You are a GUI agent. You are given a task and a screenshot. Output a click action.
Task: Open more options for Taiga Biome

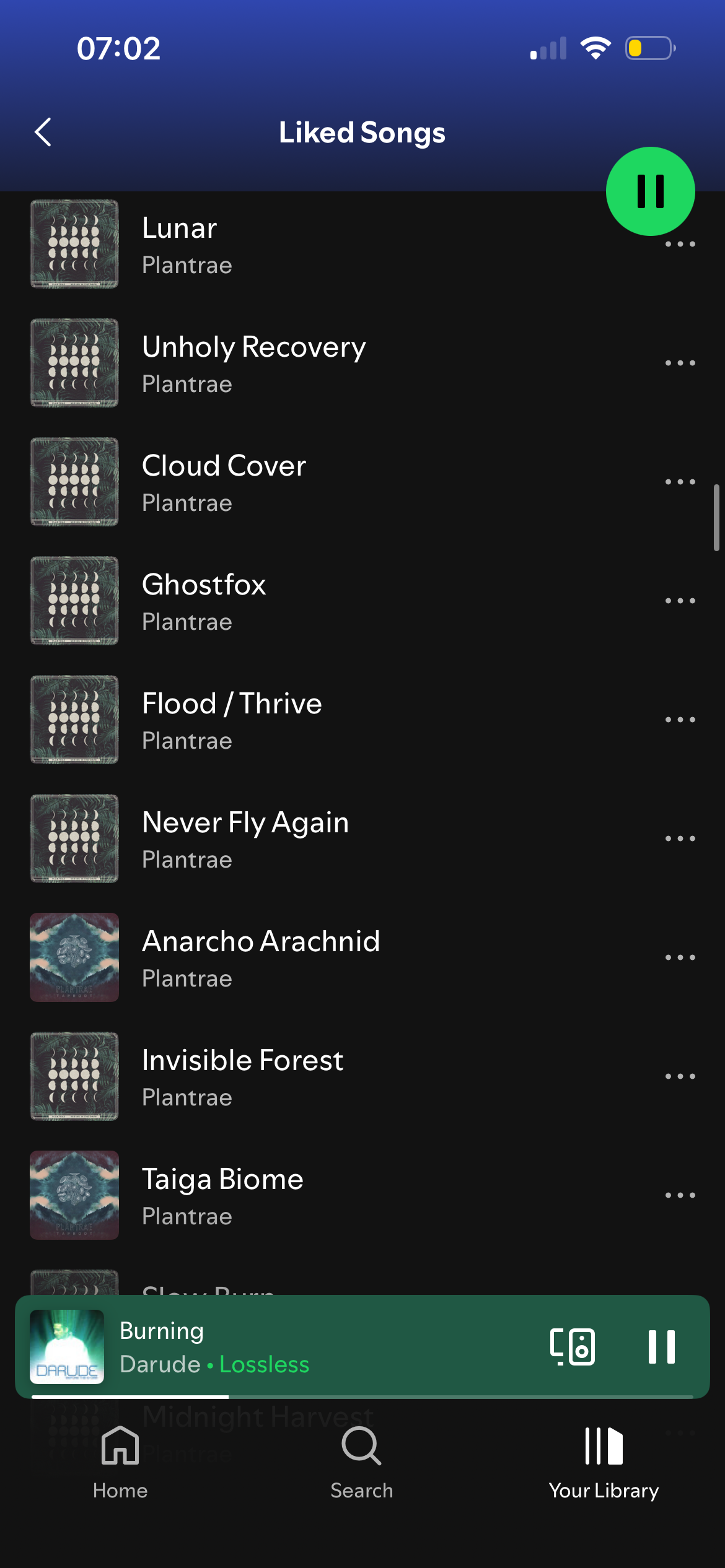click(680, 1195)
